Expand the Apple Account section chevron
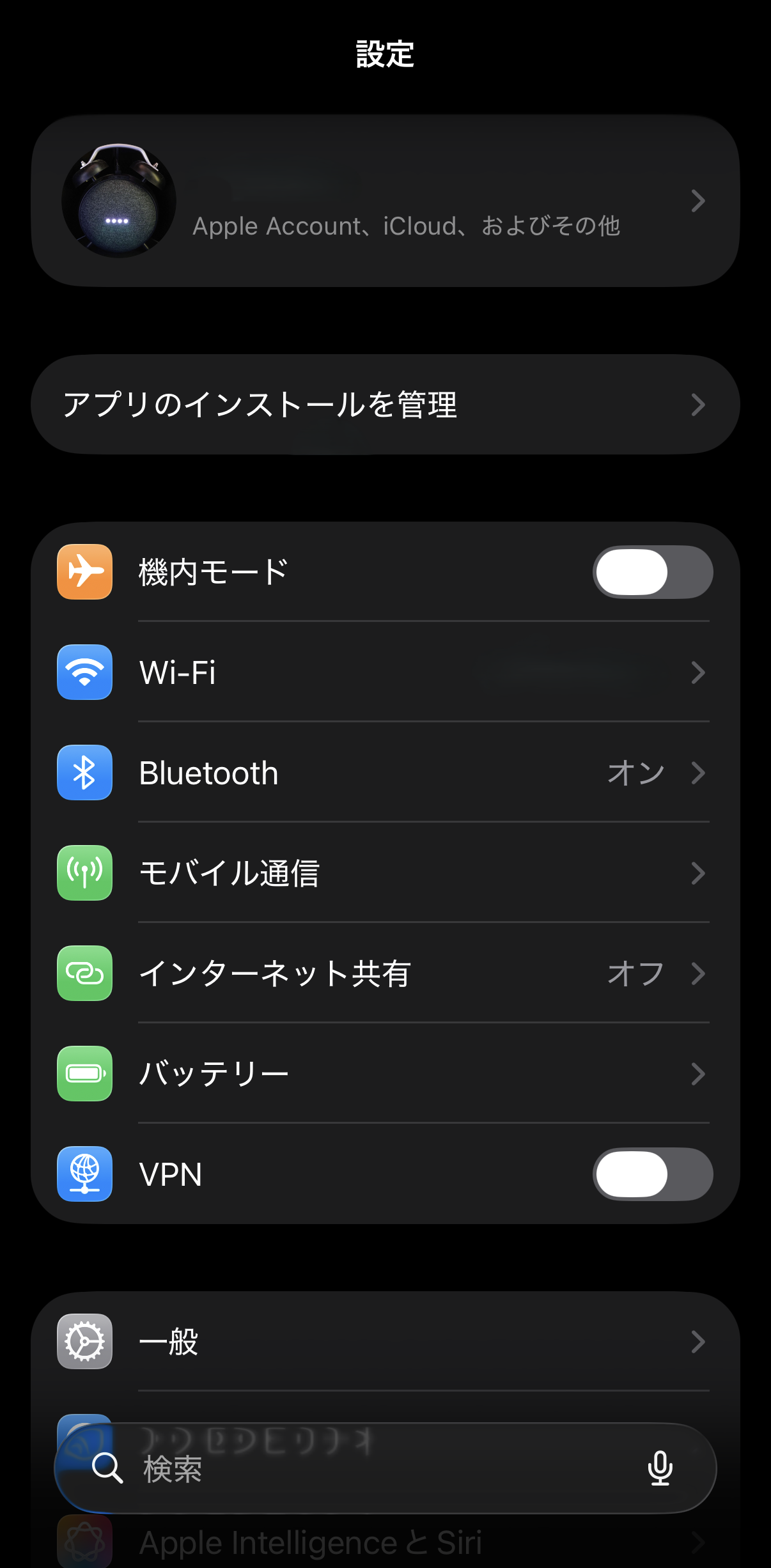771x1568 pixels. (697, 201)
